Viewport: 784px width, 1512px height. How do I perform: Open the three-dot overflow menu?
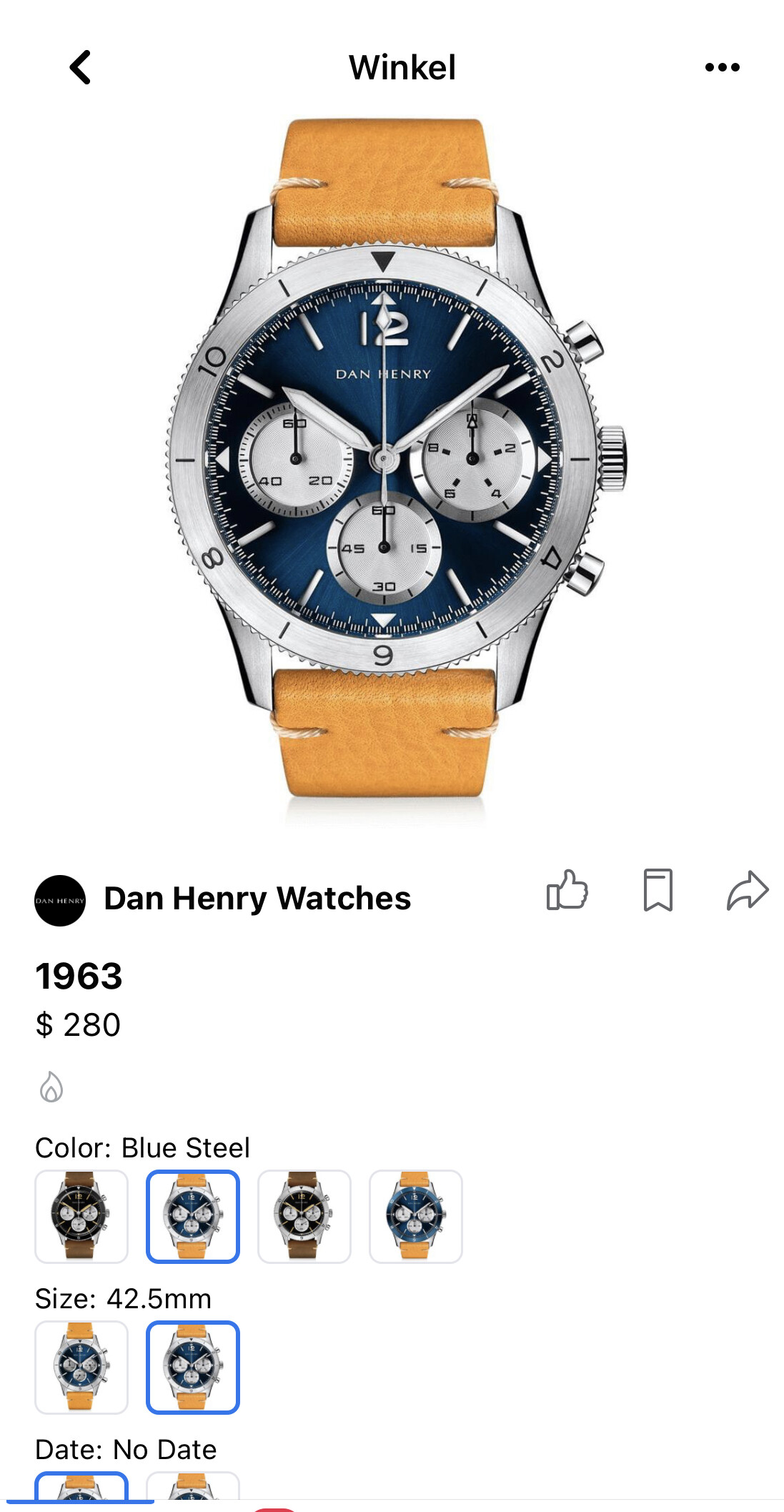click(722, 67)
